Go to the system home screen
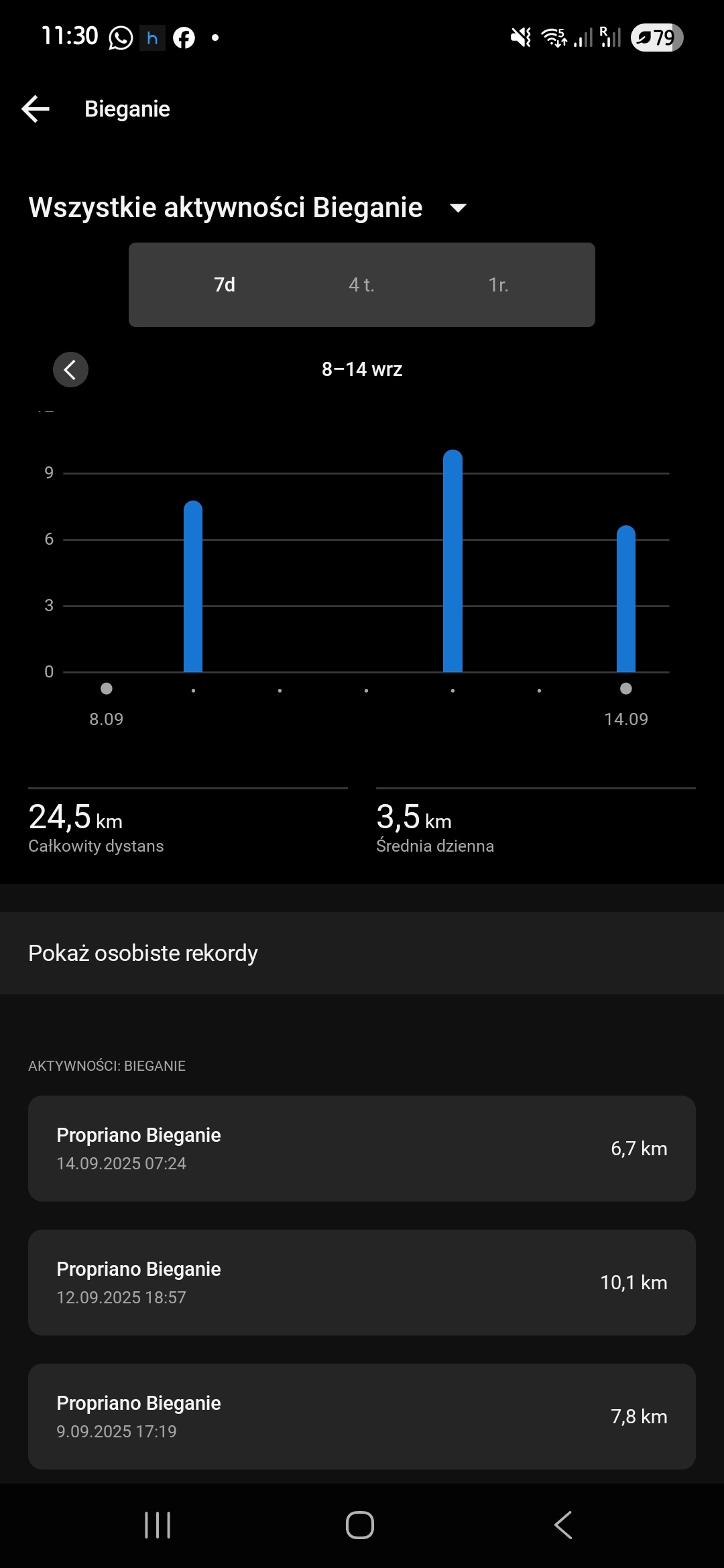The image size is (724, 1568). point(360,1525)
